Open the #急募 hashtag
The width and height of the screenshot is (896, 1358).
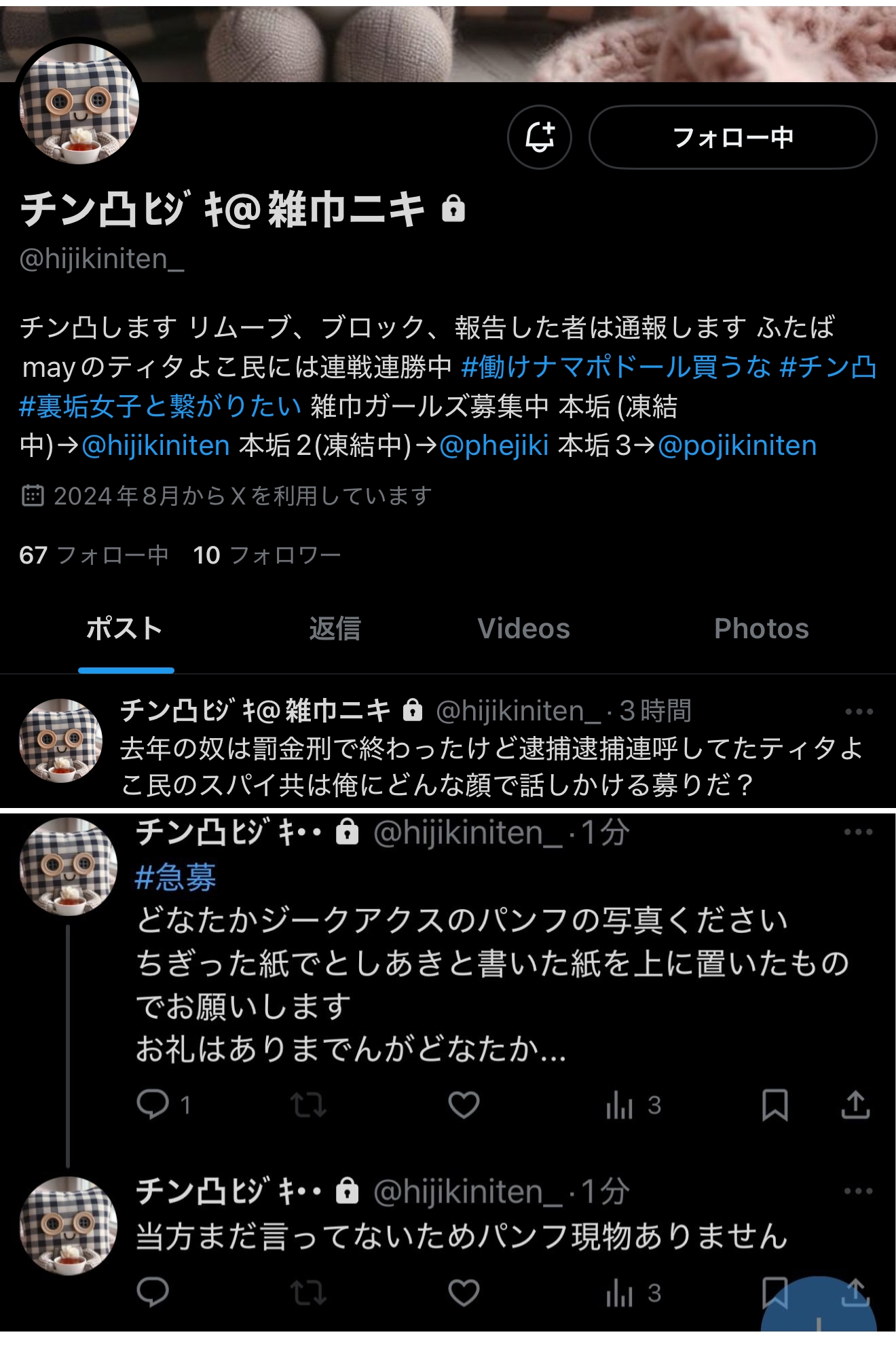click(x=176, y=877)
